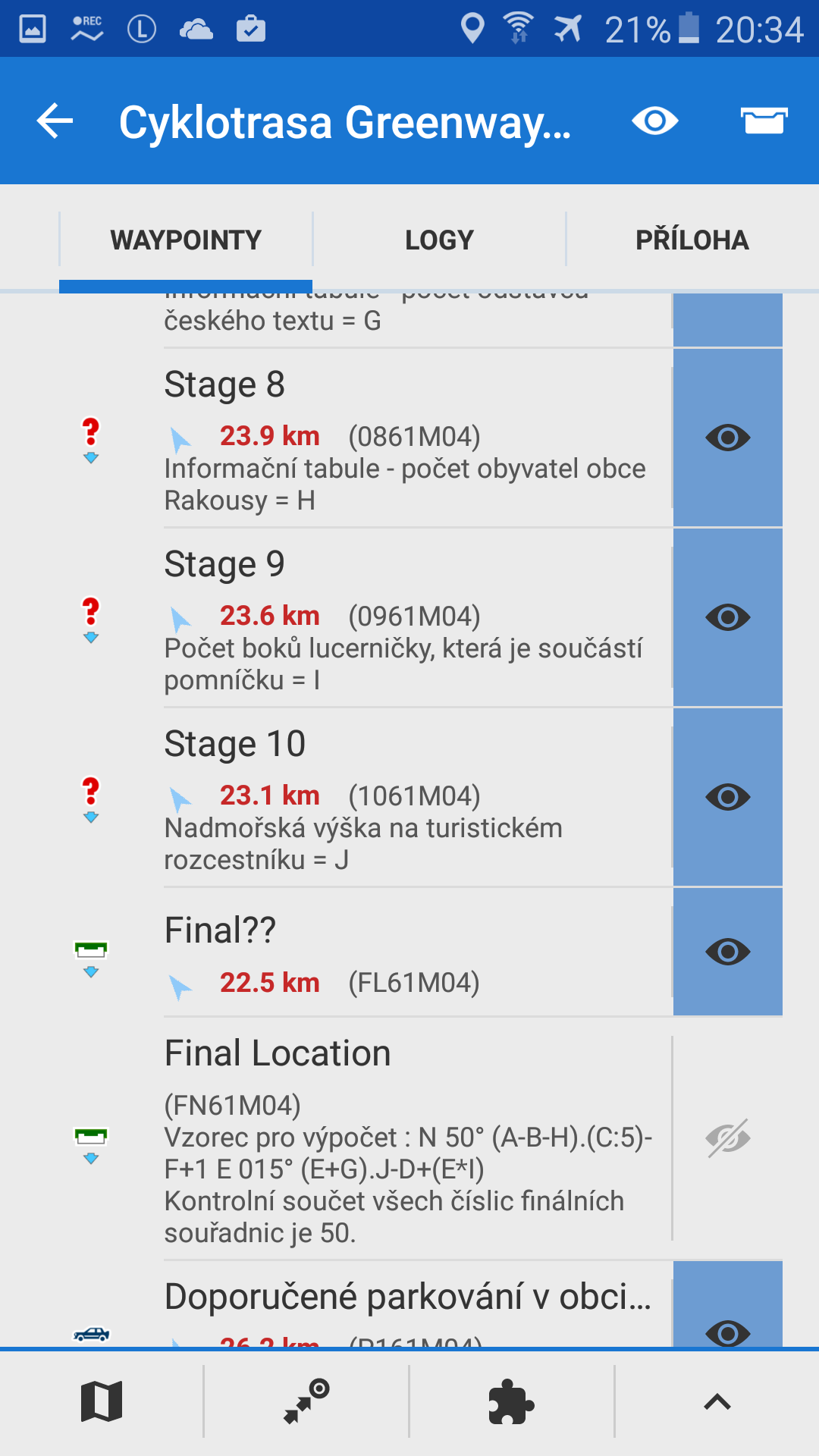Open the Final?? waypoint
Image resolution: width=819 pixels, height=1456 pixels.
click(x=409, y=952)
